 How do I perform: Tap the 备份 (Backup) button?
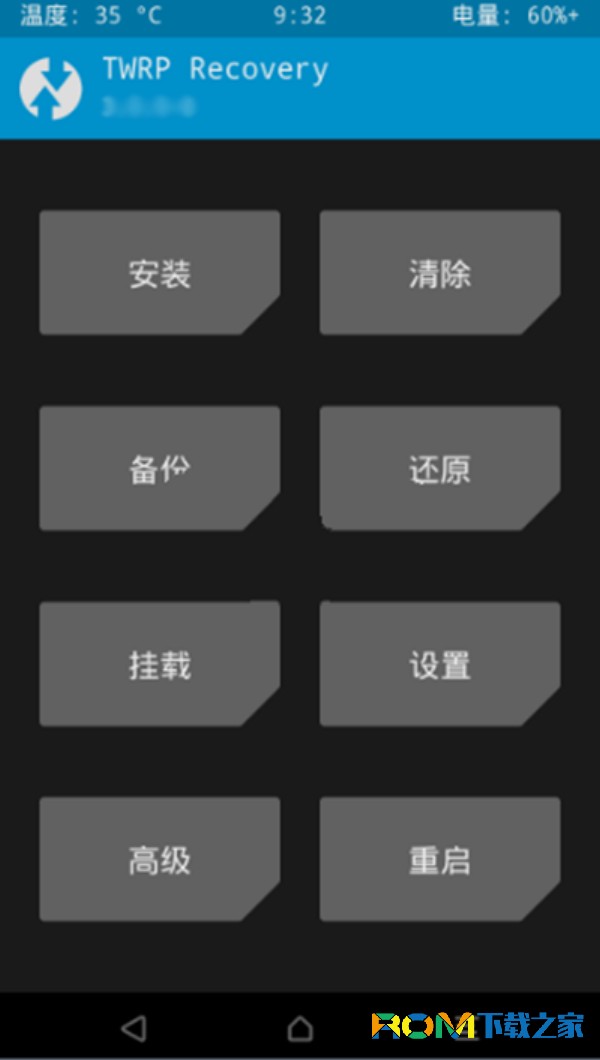159,469
